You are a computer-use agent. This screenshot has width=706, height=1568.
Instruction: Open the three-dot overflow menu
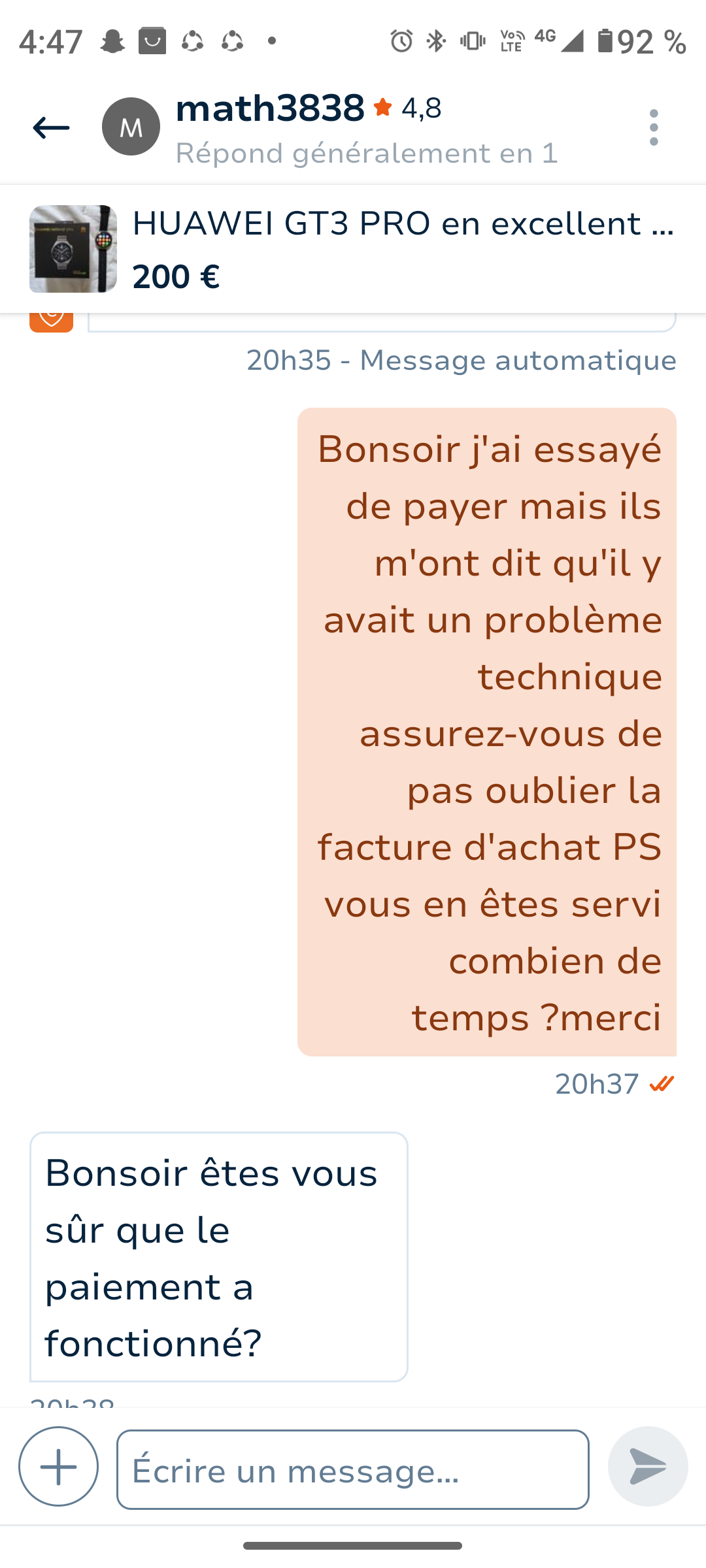click(x=653, y=127)
